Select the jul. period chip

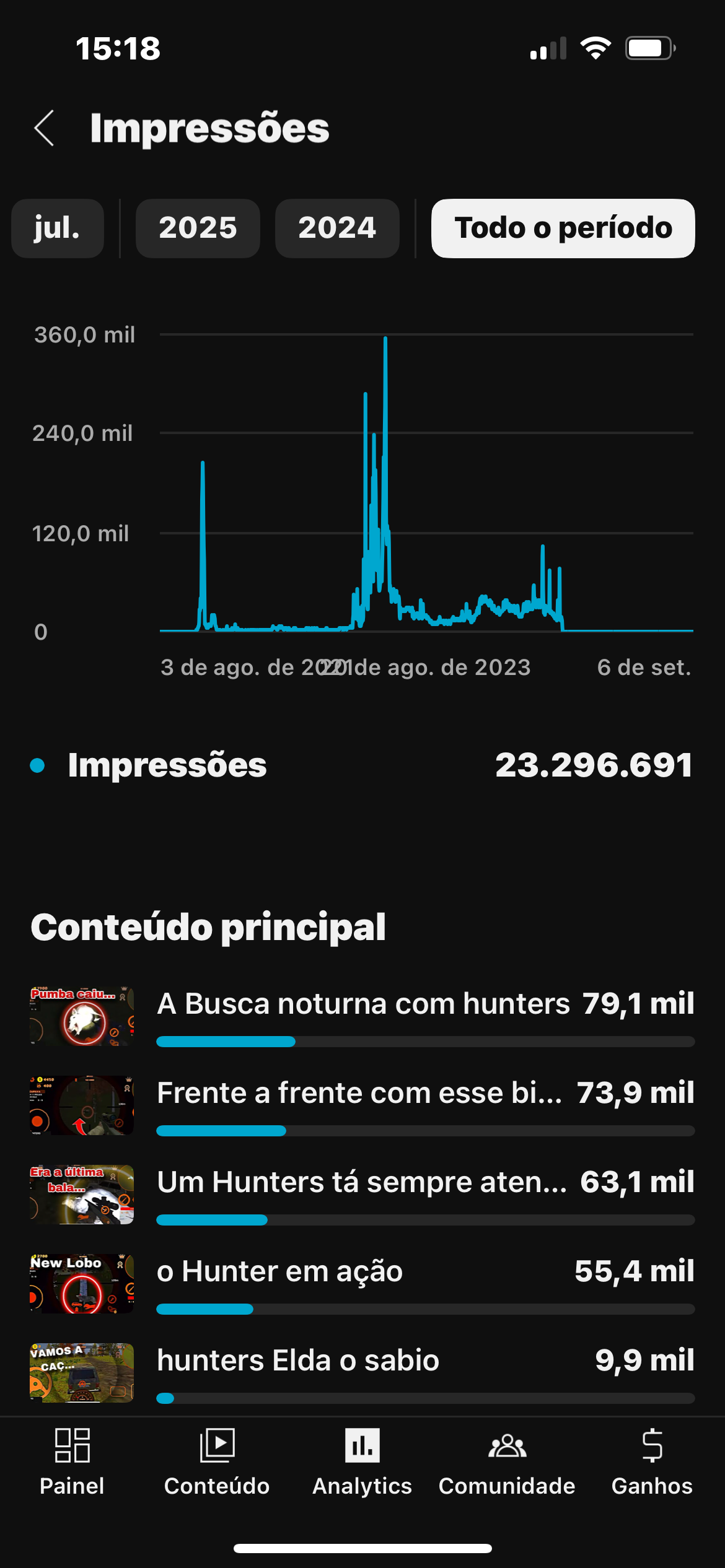57,228
